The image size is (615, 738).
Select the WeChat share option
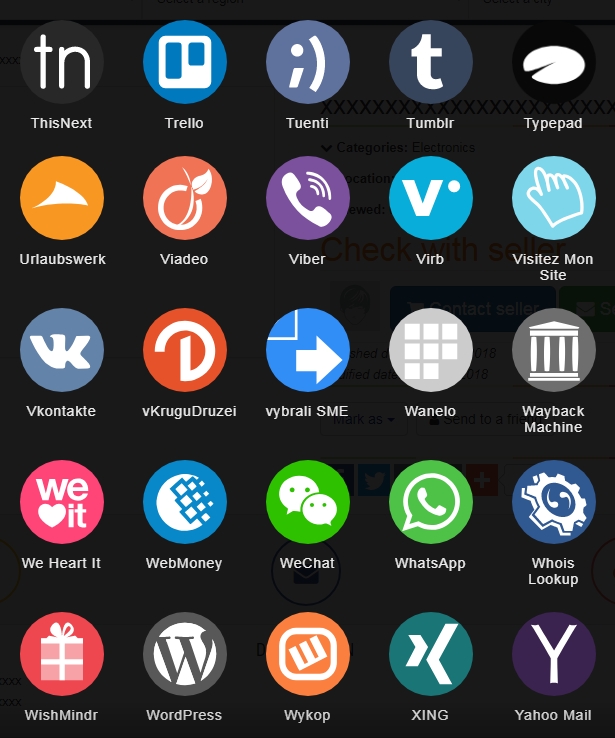pyautogui.click(x=308, y=502)
